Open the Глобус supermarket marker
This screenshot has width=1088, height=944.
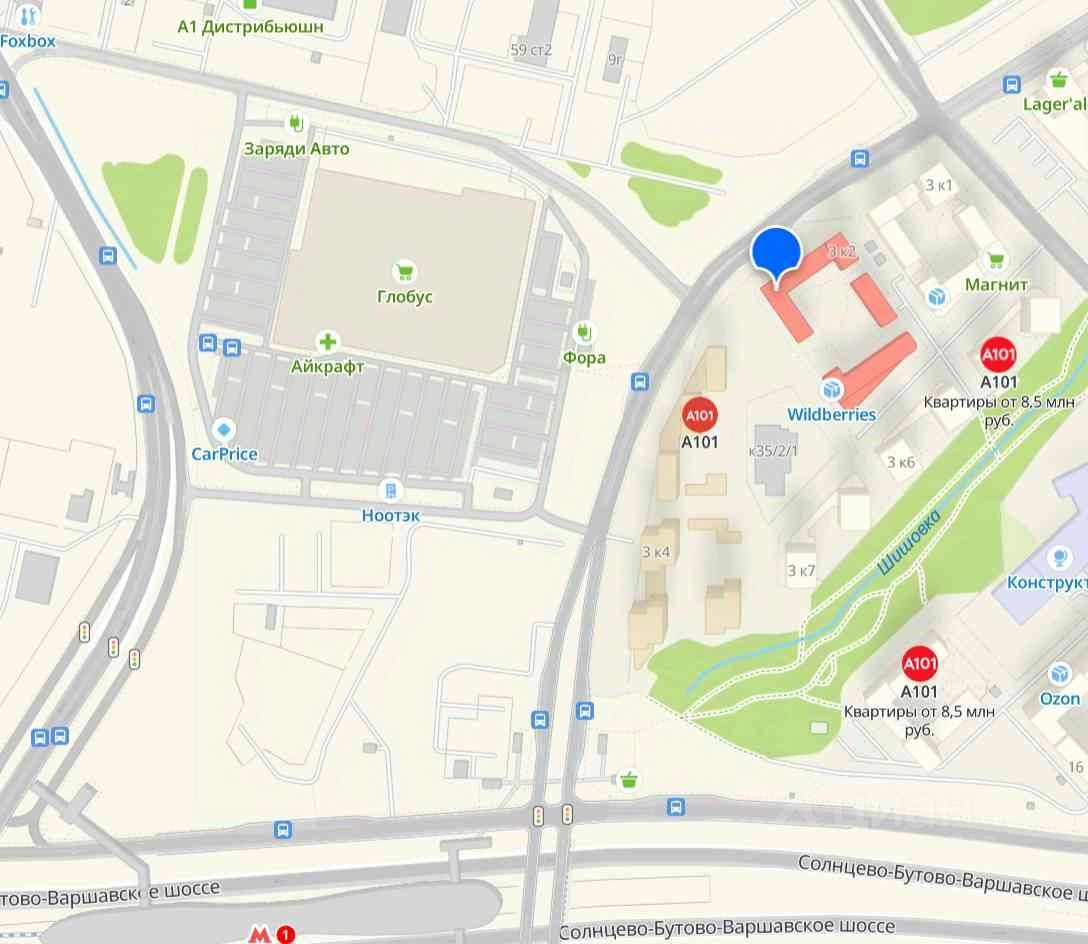click(404, 271)
